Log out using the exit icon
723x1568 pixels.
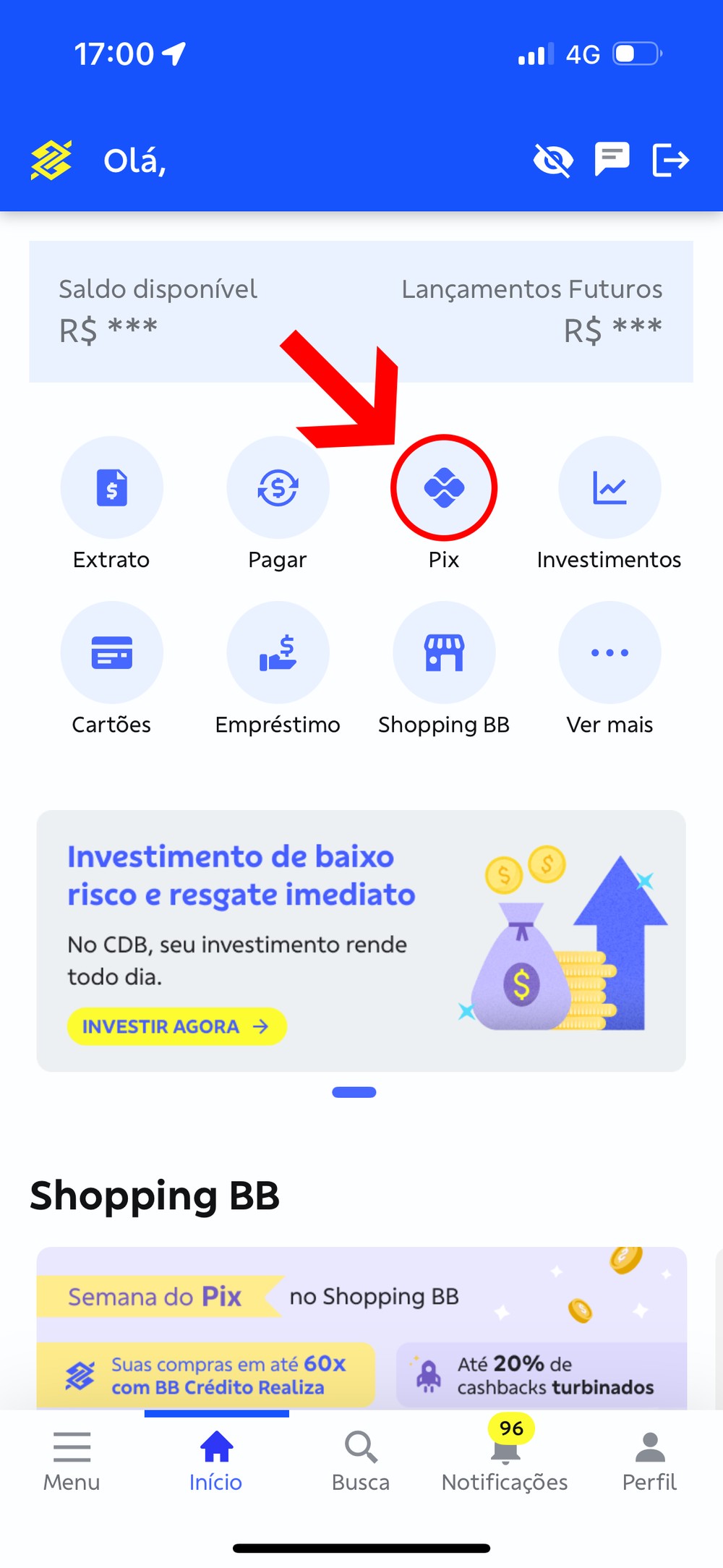[670, 160]
